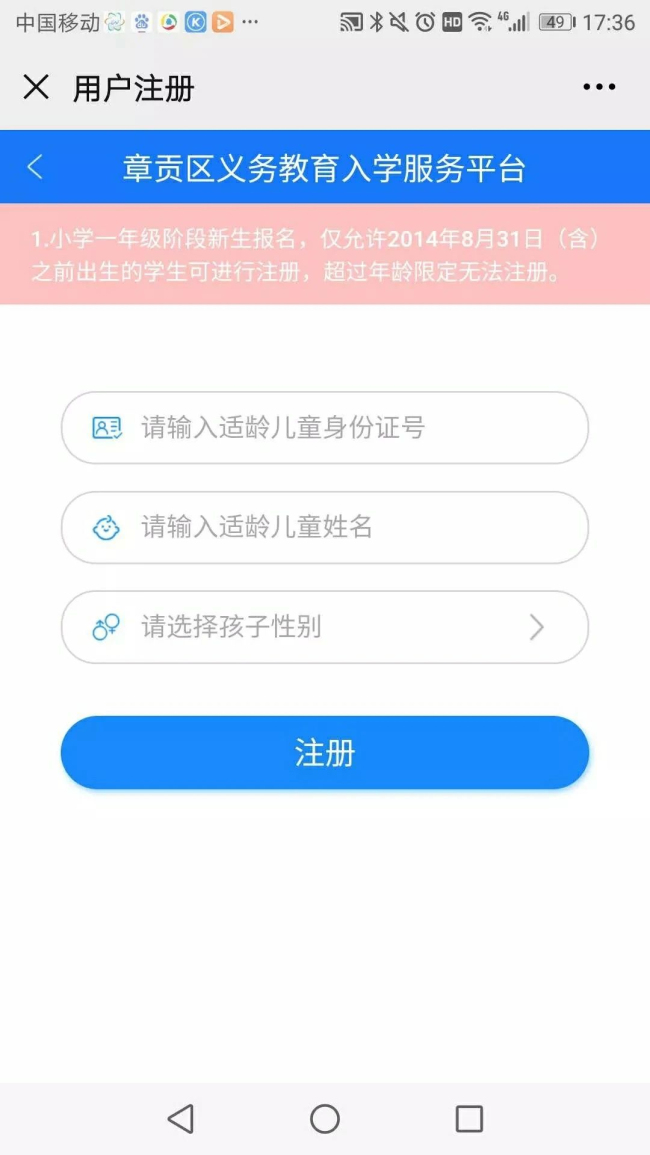Go back using the blue header arrow
This screenshot has width=650, height=1155.
35,167
